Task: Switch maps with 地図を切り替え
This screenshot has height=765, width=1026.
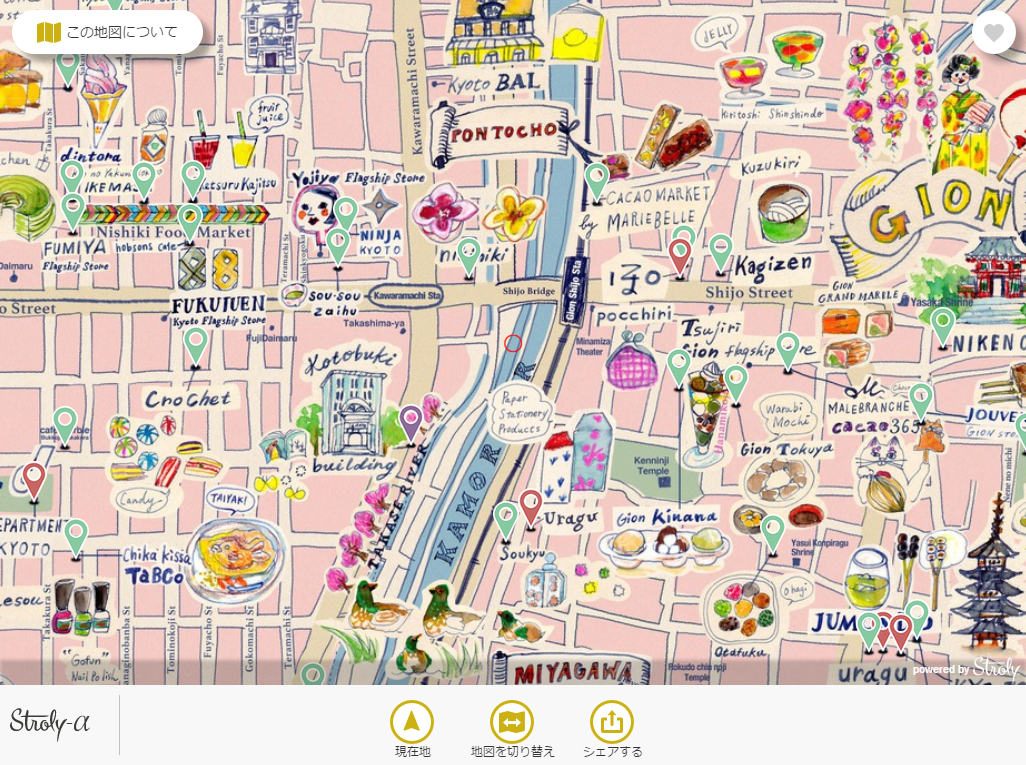Action: click(x=512, y=722)
